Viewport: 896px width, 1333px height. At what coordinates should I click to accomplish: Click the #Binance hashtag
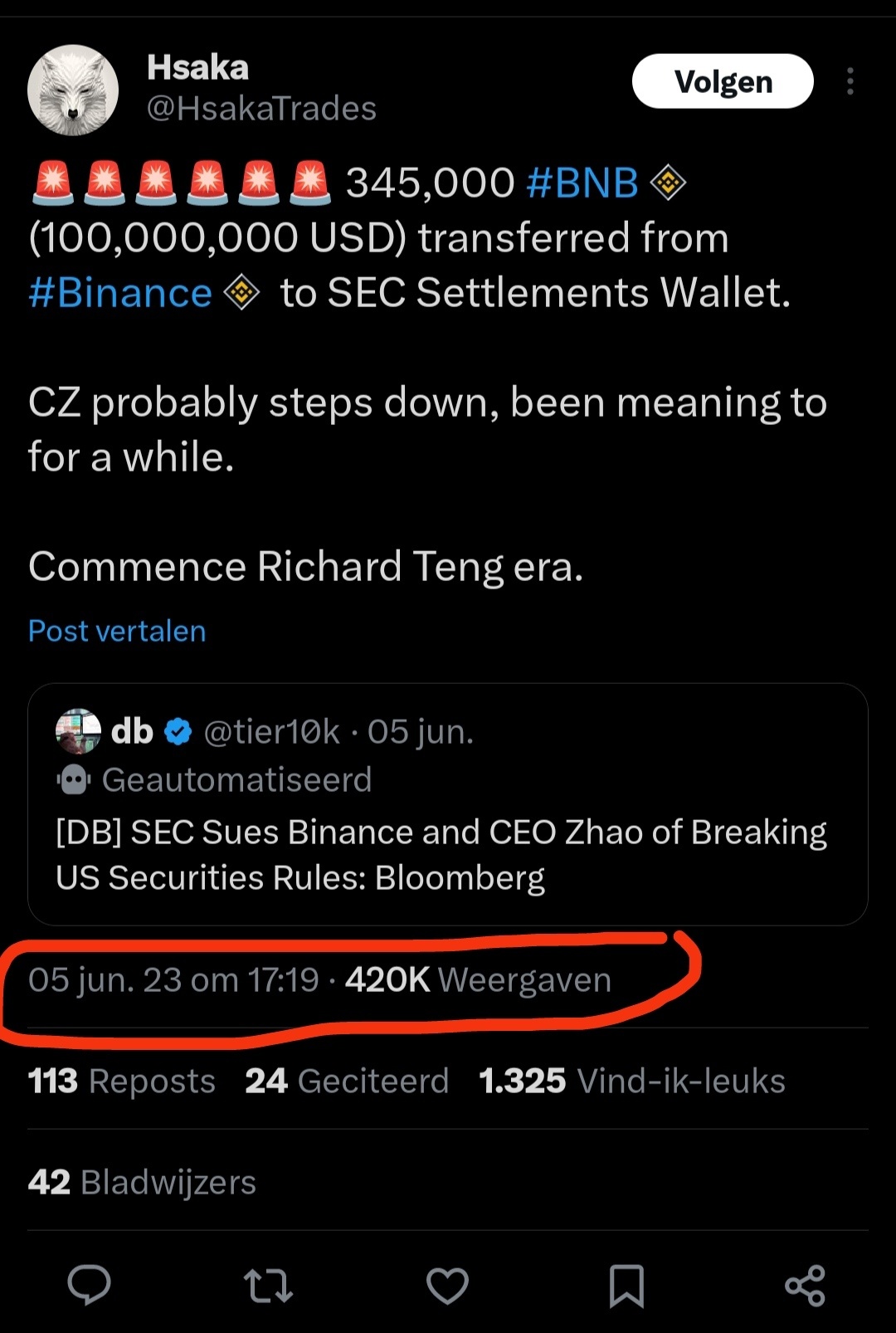point(119,291)
